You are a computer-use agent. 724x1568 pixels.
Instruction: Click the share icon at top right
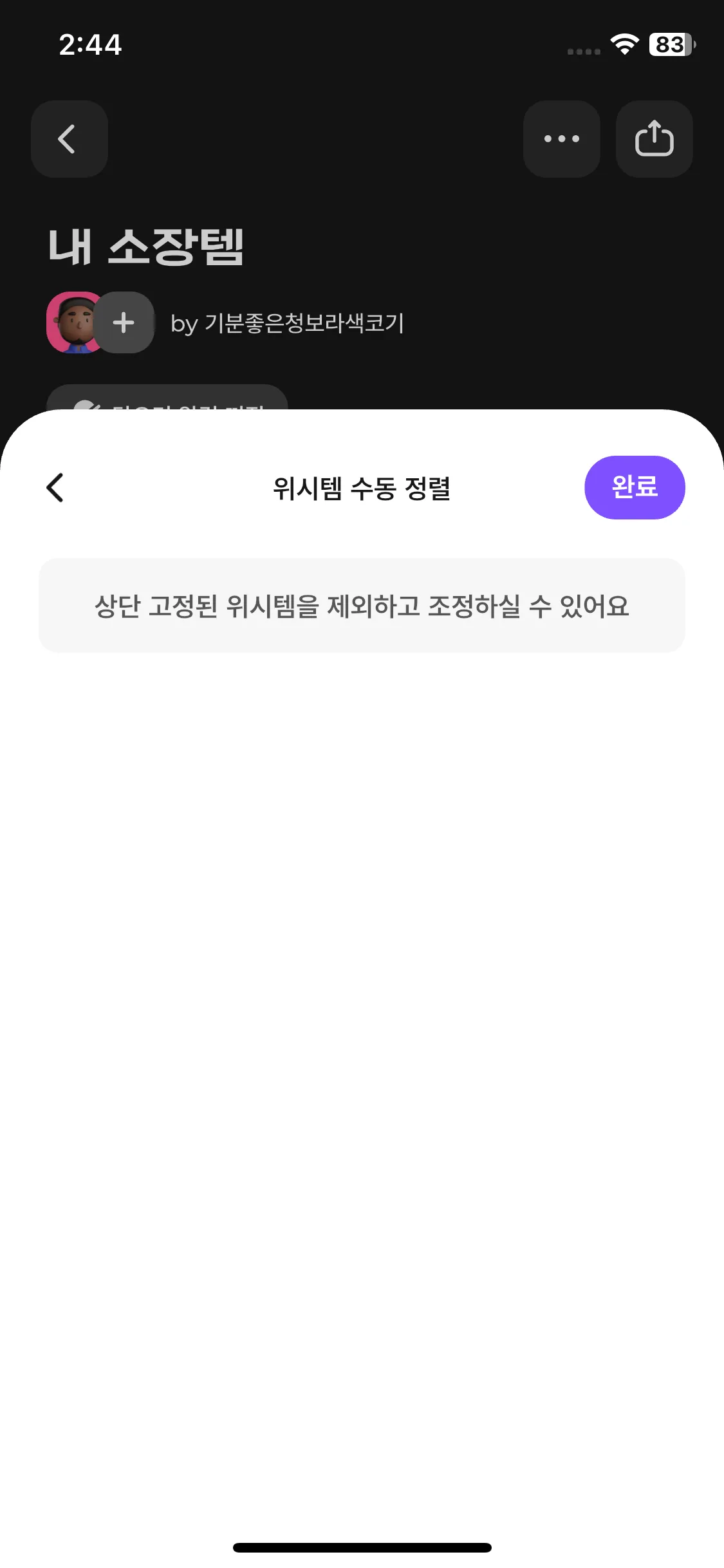(x=654, y=139)
